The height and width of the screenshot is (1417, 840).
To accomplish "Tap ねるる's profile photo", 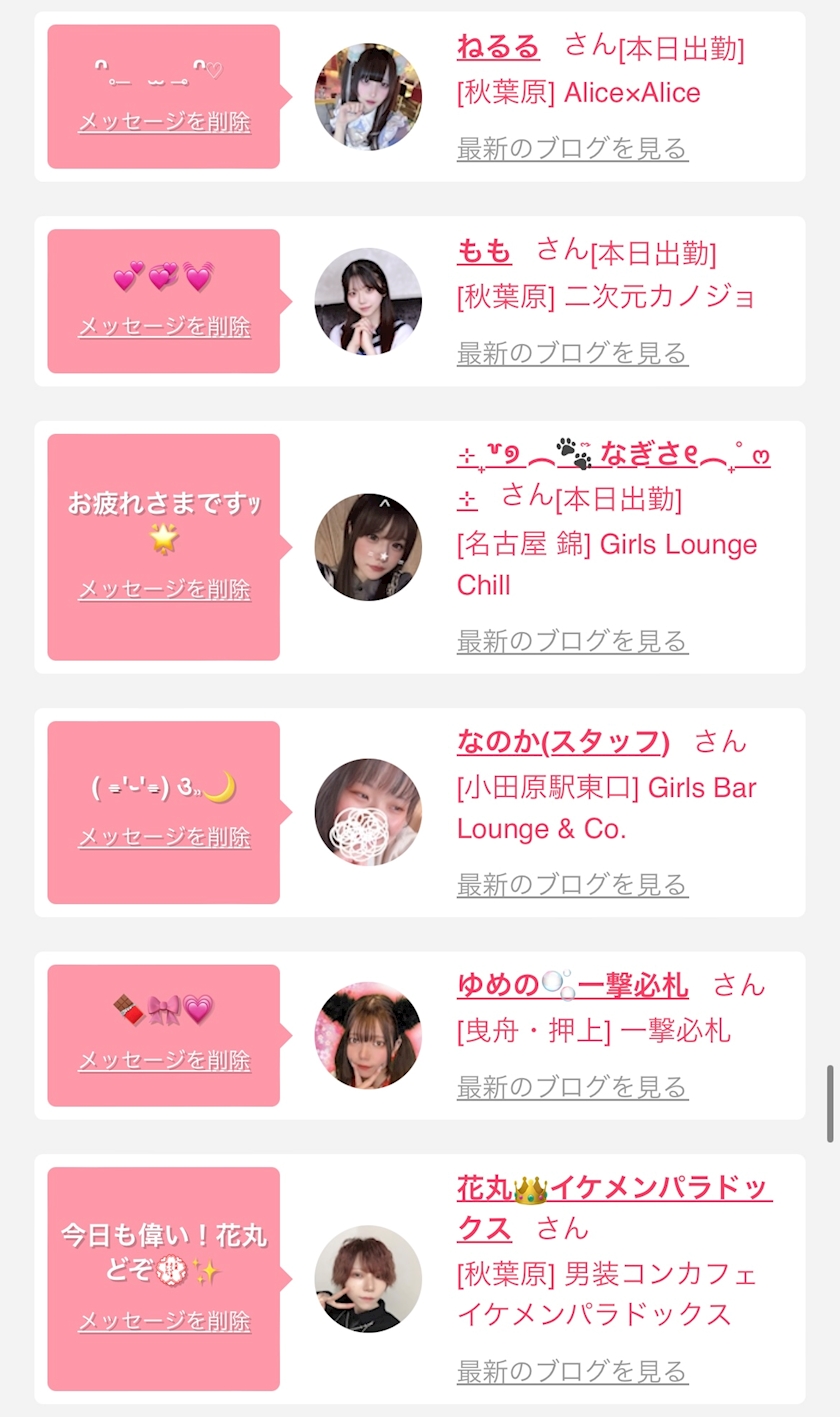I will pos(368,96).
